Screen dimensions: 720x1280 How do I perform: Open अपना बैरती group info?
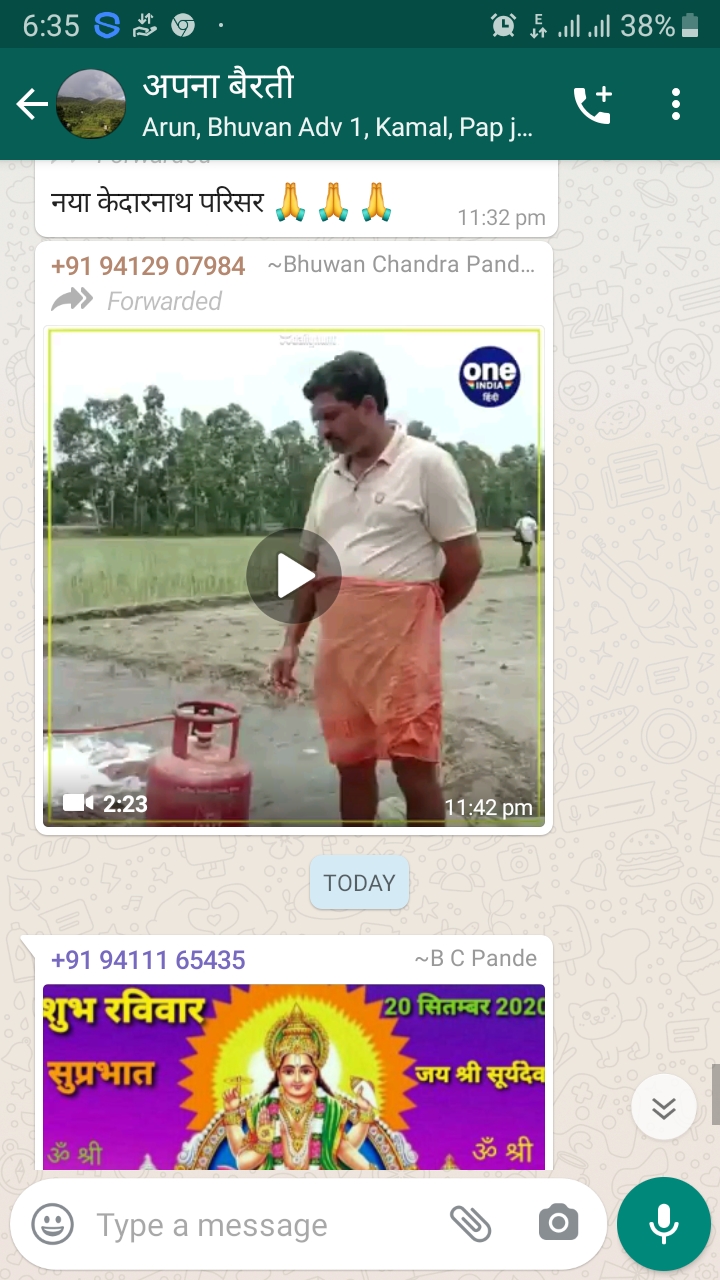click(338, 104)
